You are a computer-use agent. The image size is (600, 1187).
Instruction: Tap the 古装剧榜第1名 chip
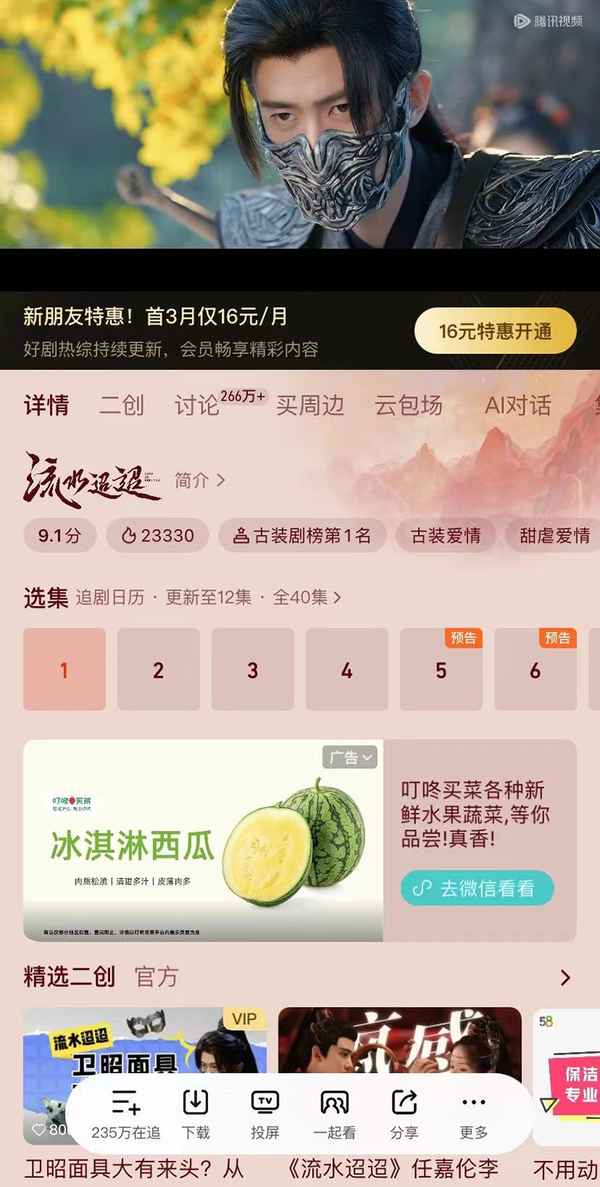301,535
